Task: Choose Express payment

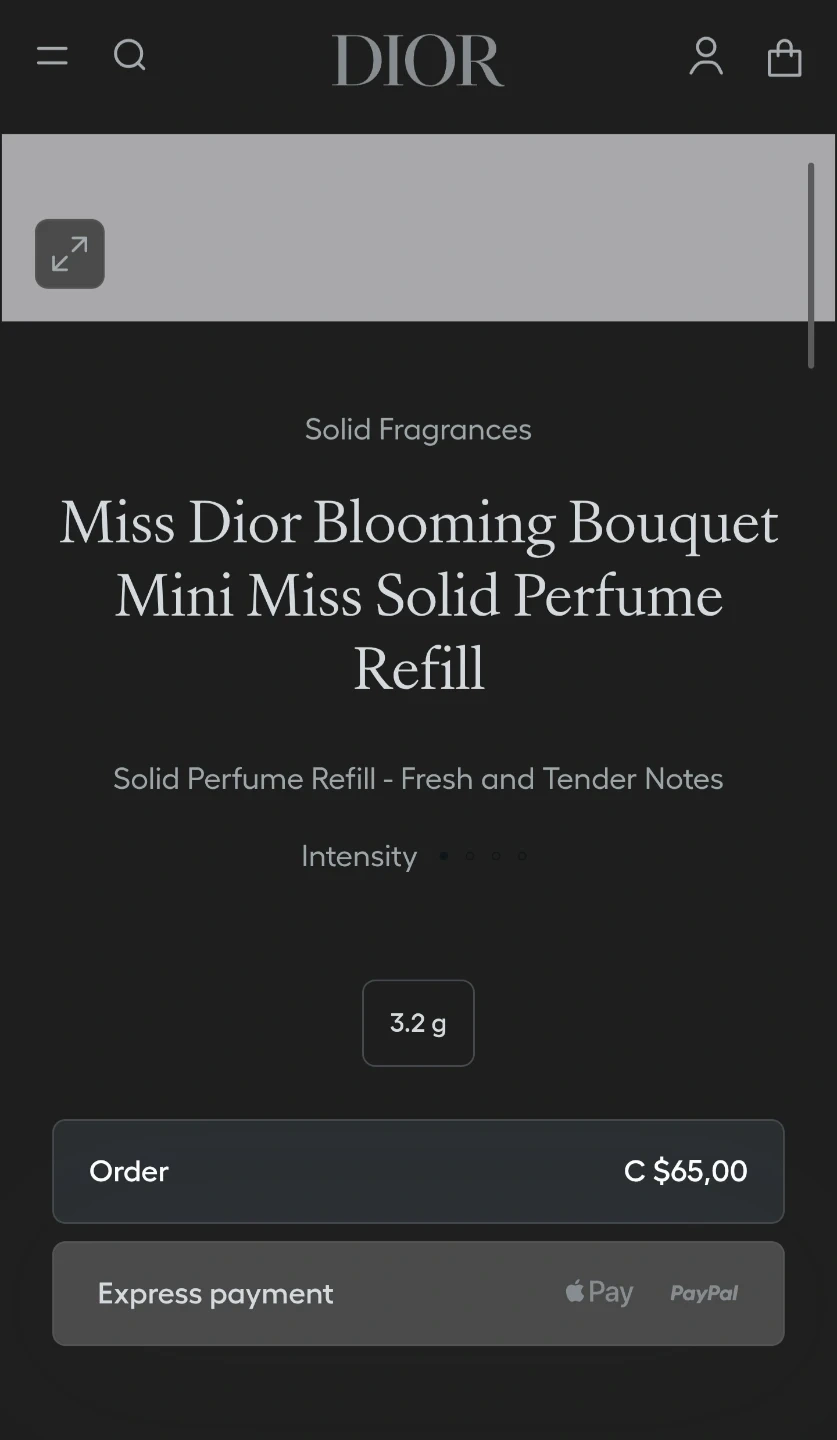Action: click(418, 1293)
